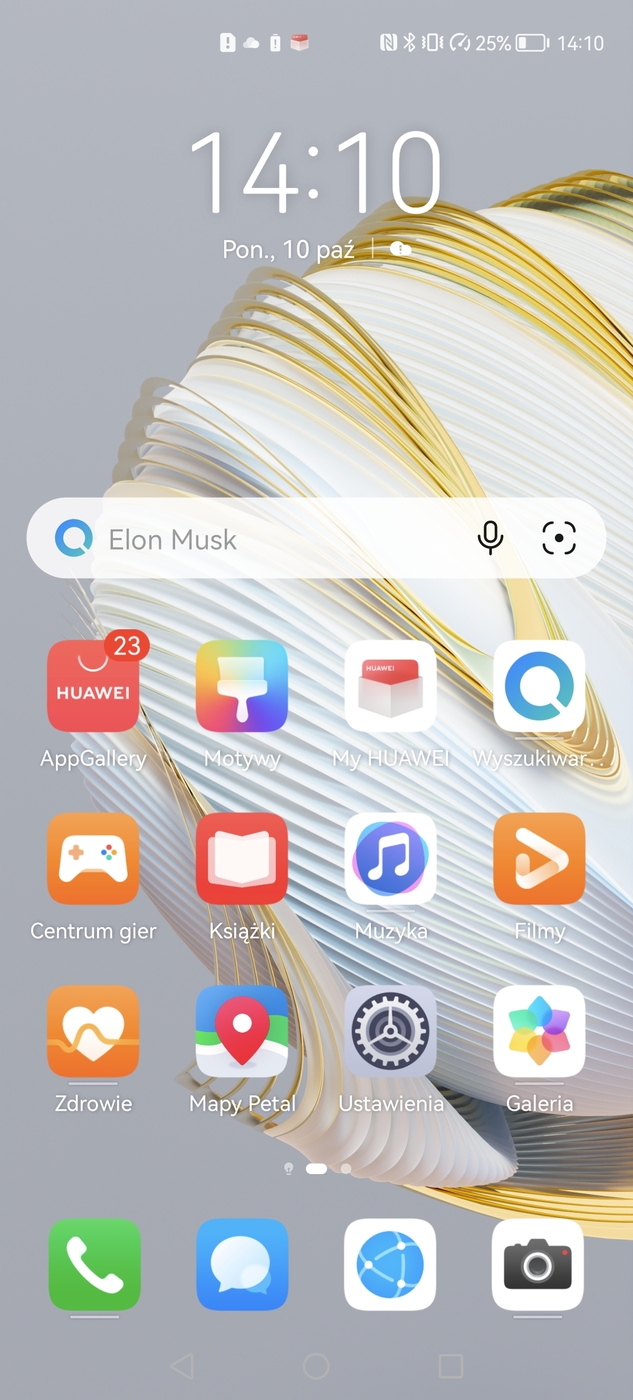Launch Mapy Petal
The image size is (633, 1400).
pyautogui.click(x=241, y=1031)
